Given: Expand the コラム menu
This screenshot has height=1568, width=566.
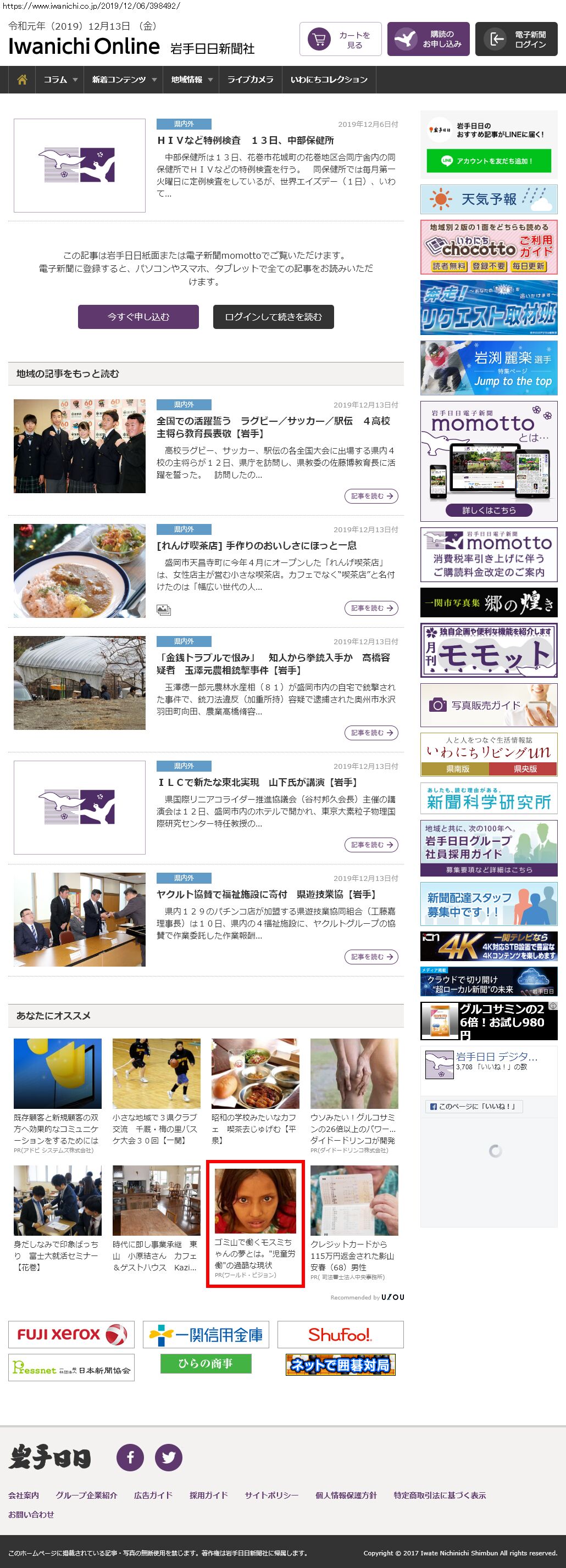Looking at the screenshot, I should click(x=60, y=80).
